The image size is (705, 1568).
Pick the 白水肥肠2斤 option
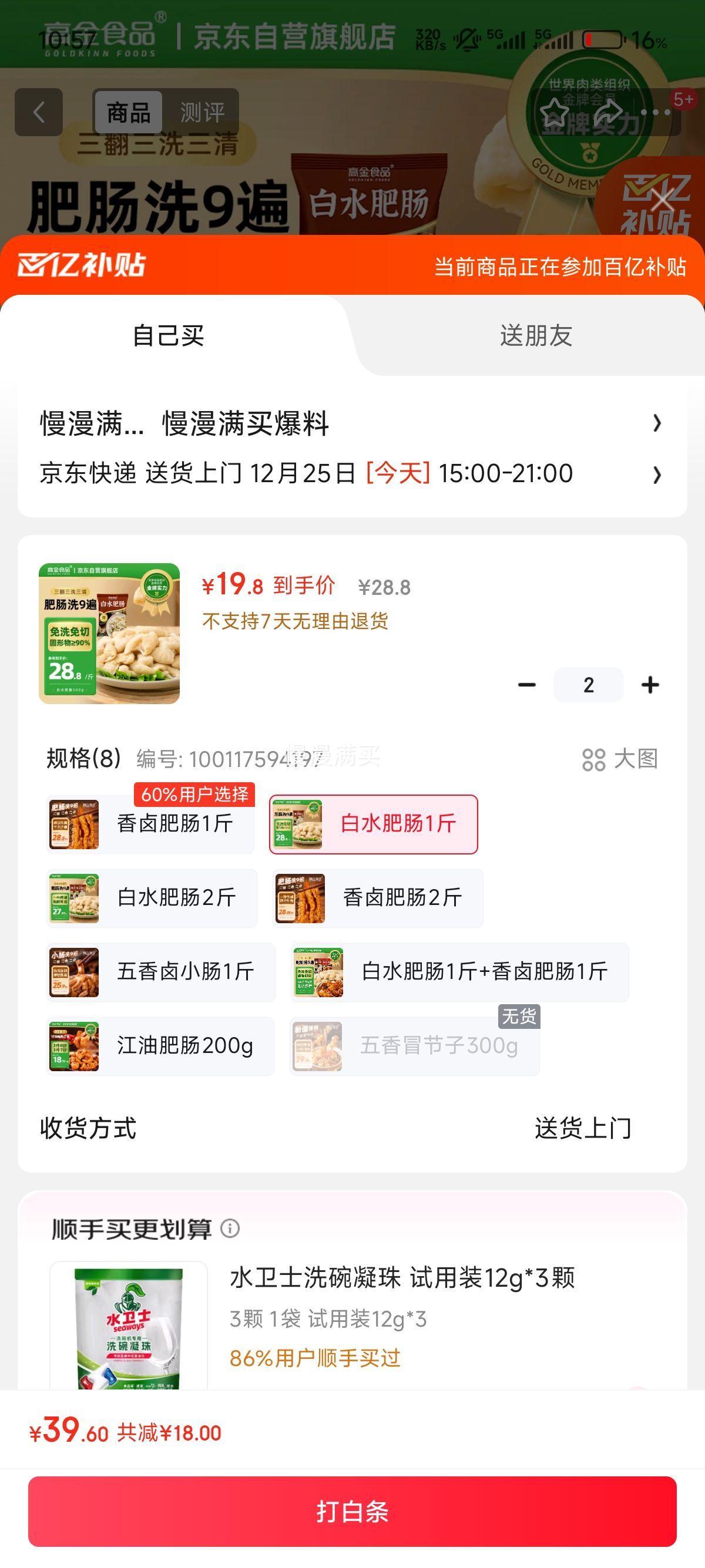point(152,898)
